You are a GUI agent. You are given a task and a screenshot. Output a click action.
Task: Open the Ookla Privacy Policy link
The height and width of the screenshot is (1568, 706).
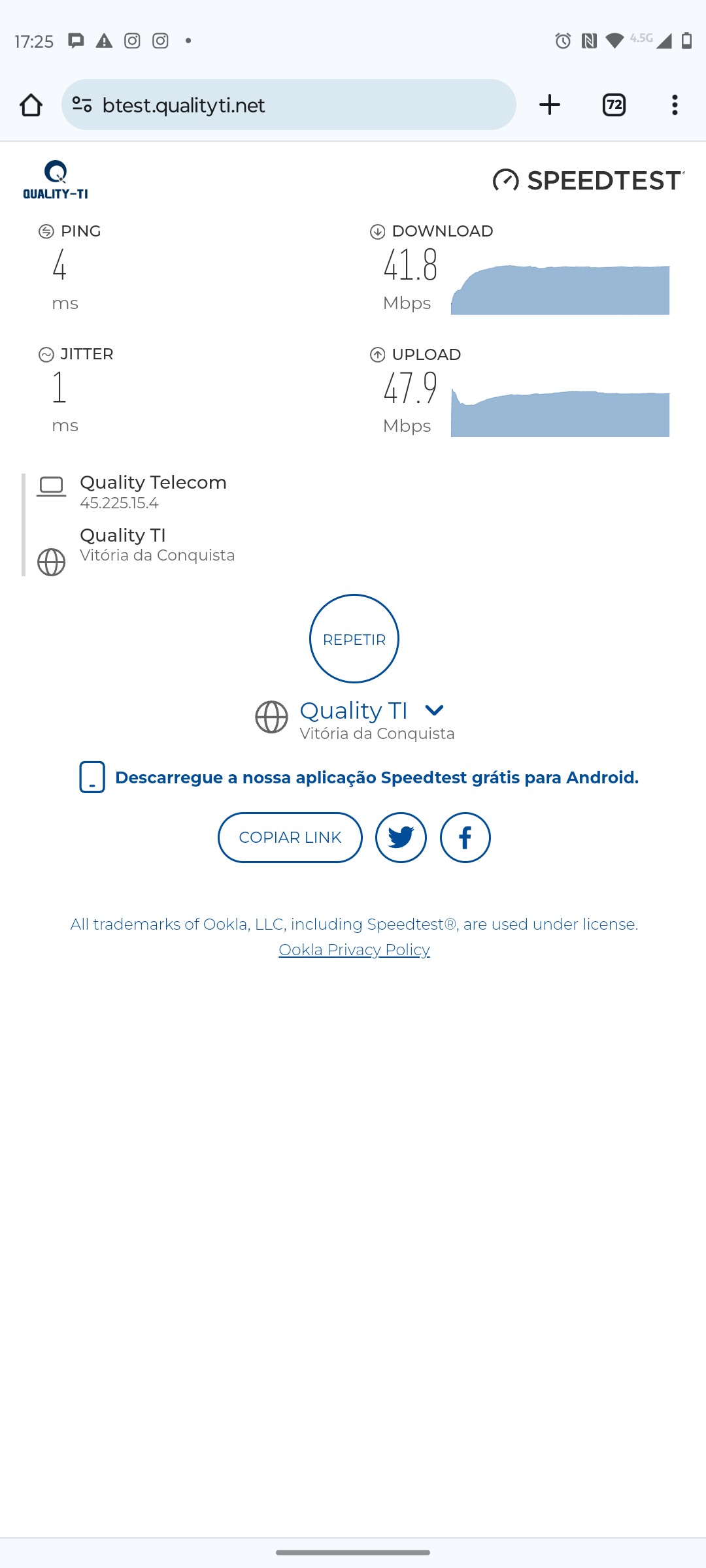(354, 949)
